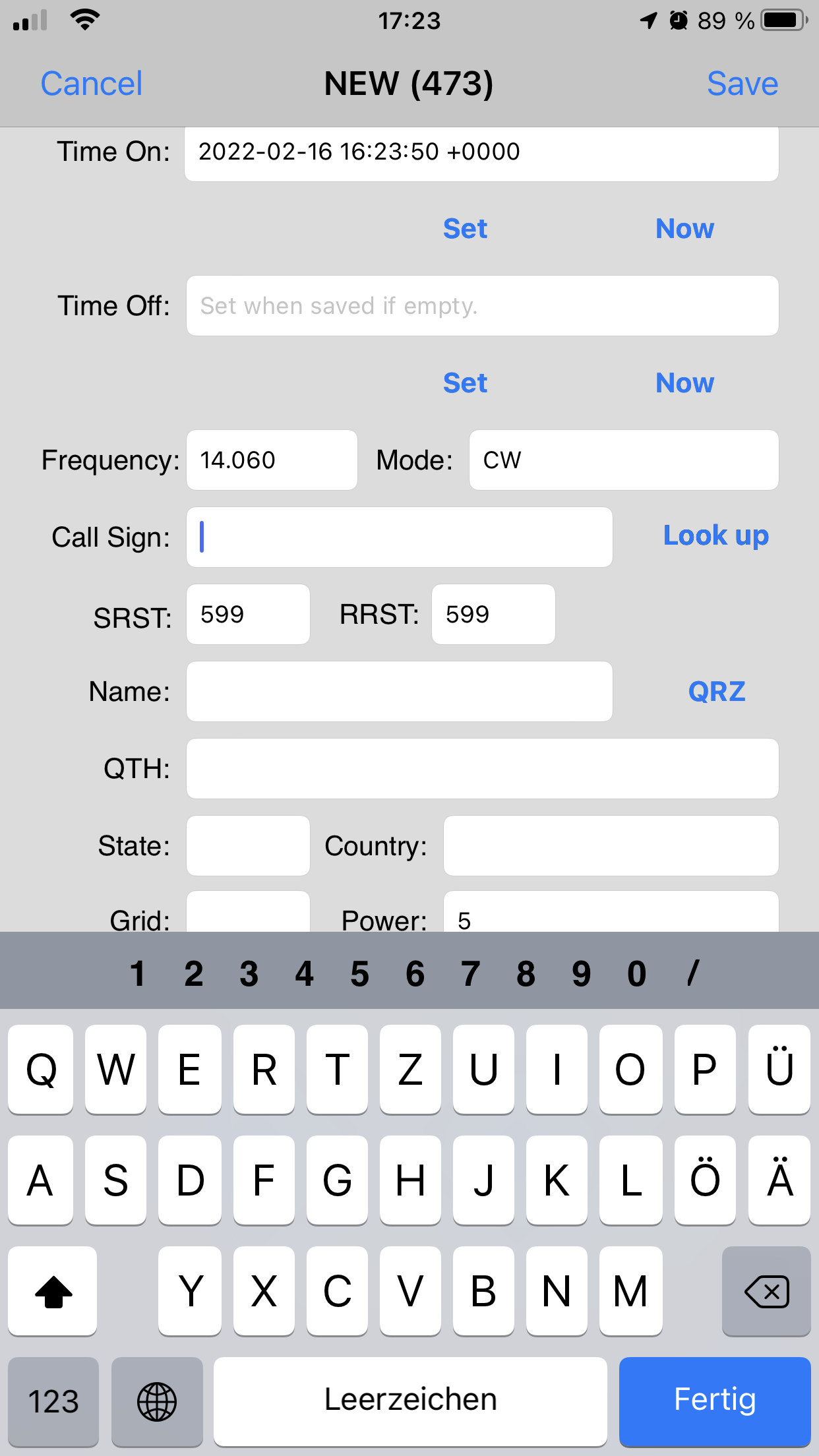Viewport: 819px width, 1456px height.
Task: Tap the backspace key
Action: pos(766,1291)
